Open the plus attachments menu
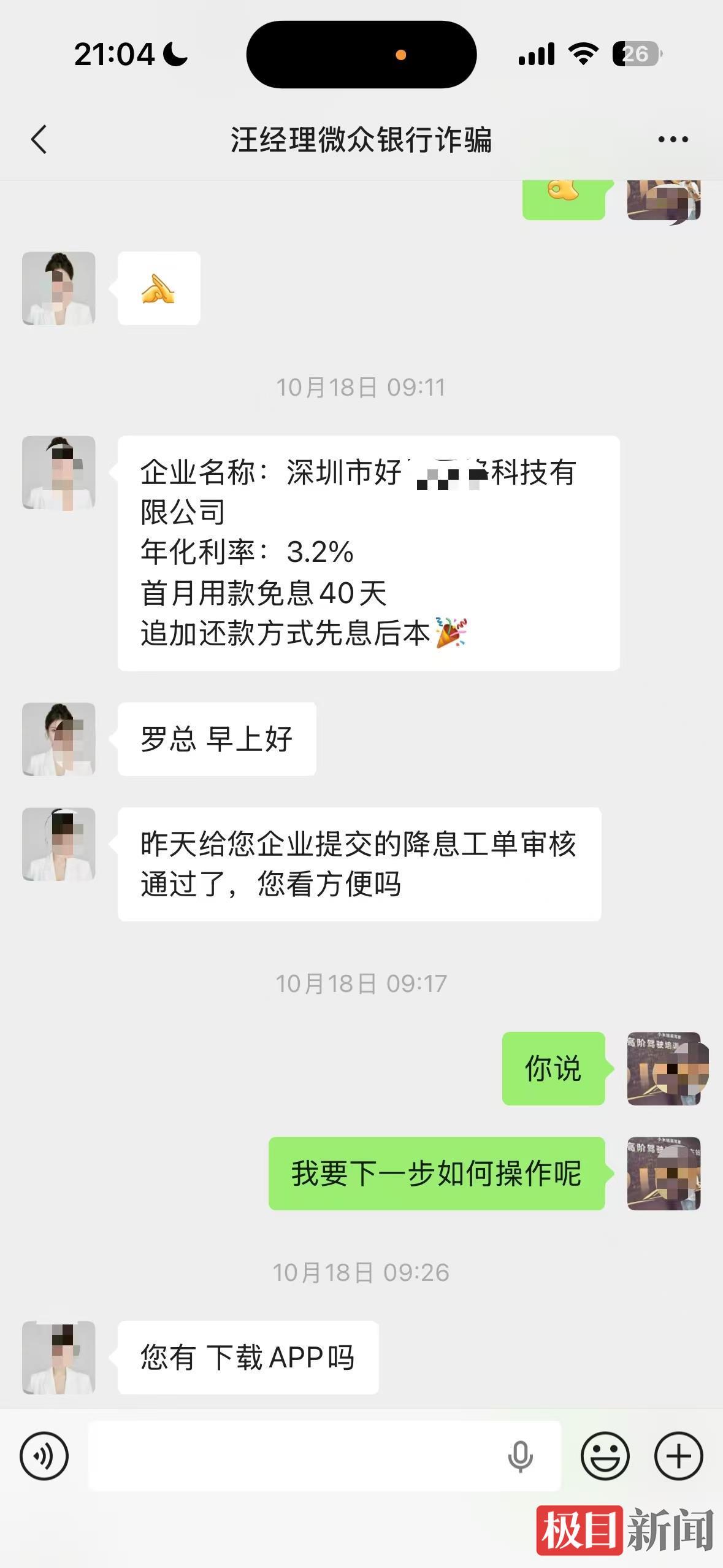 [x=678, y=1455]
